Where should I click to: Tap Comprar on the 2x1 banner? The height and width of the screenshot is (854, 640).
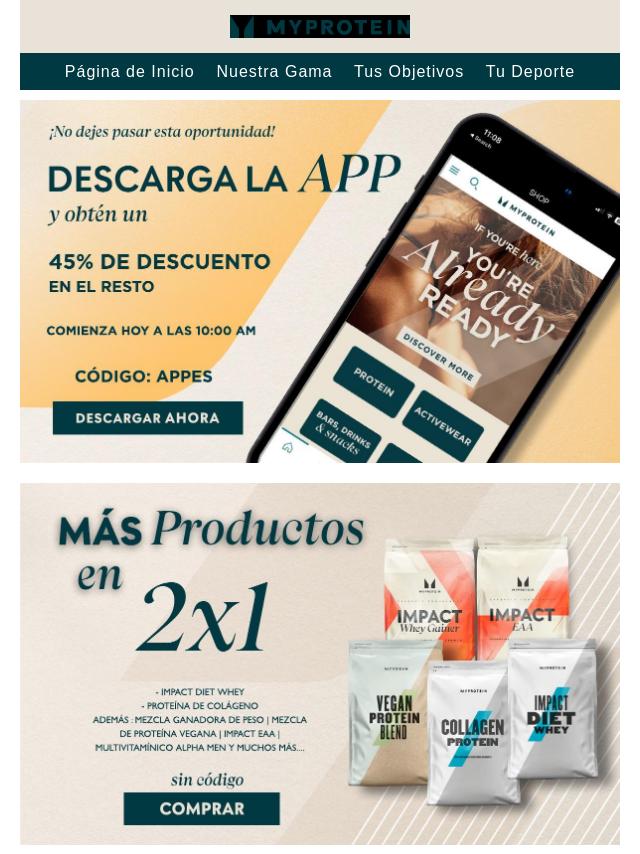point(202,808)
